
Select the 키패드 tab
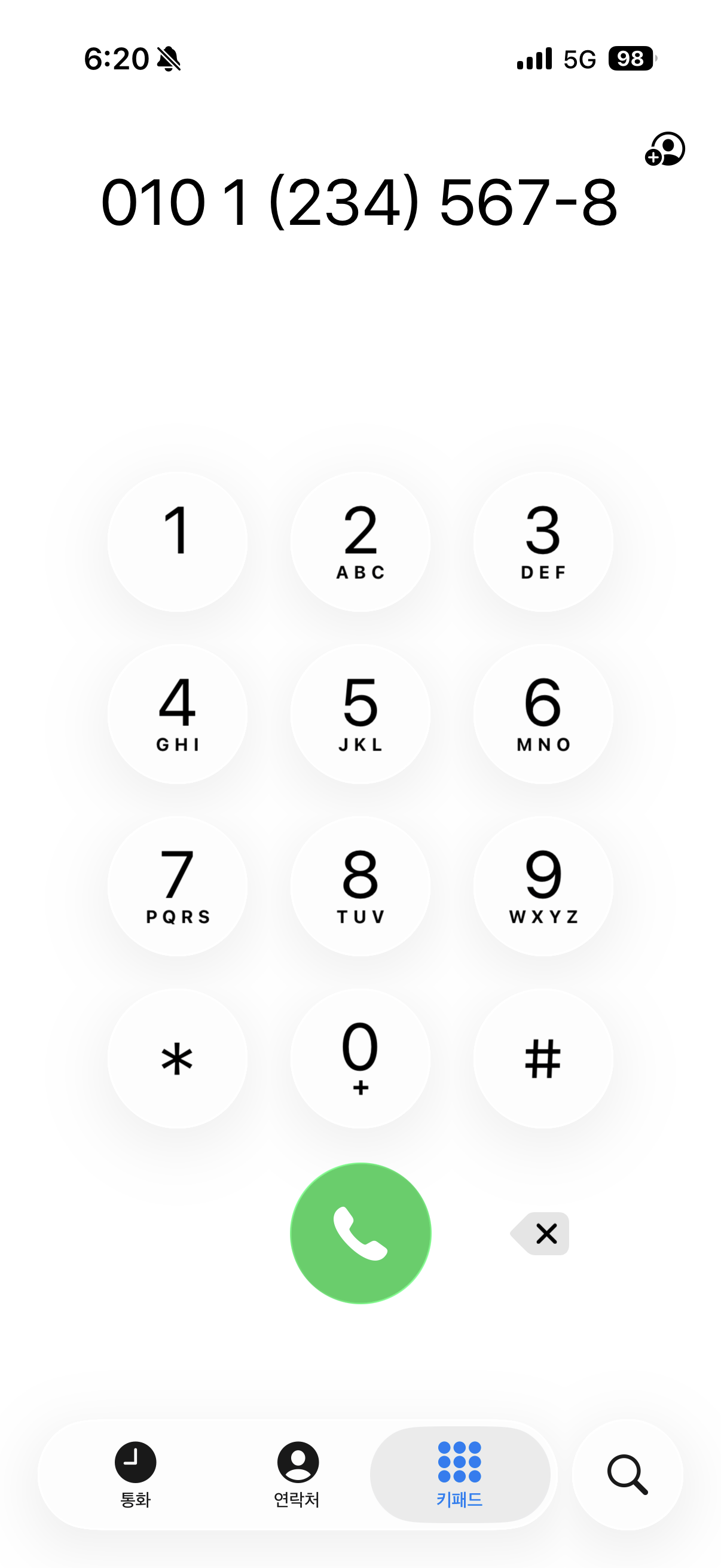coord(459,1474)
